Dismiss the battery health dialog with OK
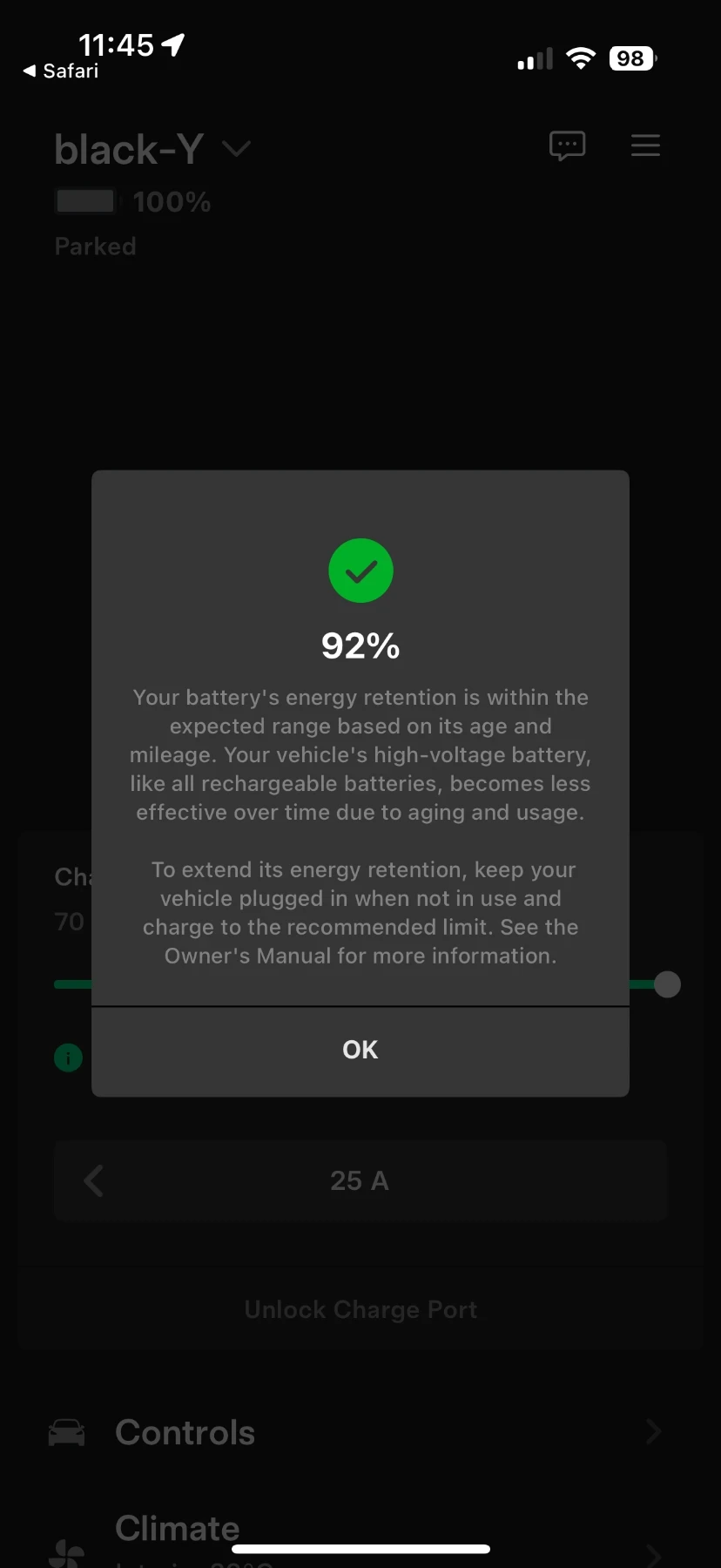This screenshot has width=721, height=1568. [360, 1050]
